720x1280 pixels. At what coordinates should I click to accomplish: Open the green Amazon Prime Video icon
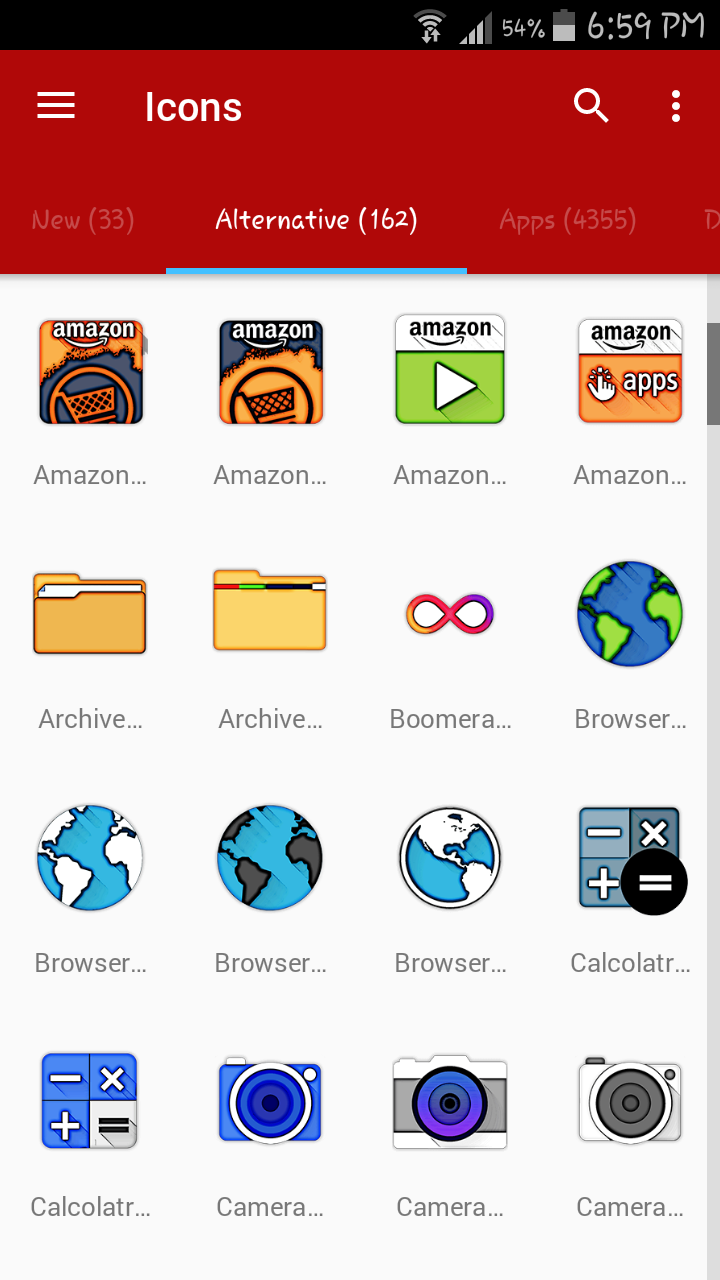(450, 370)
